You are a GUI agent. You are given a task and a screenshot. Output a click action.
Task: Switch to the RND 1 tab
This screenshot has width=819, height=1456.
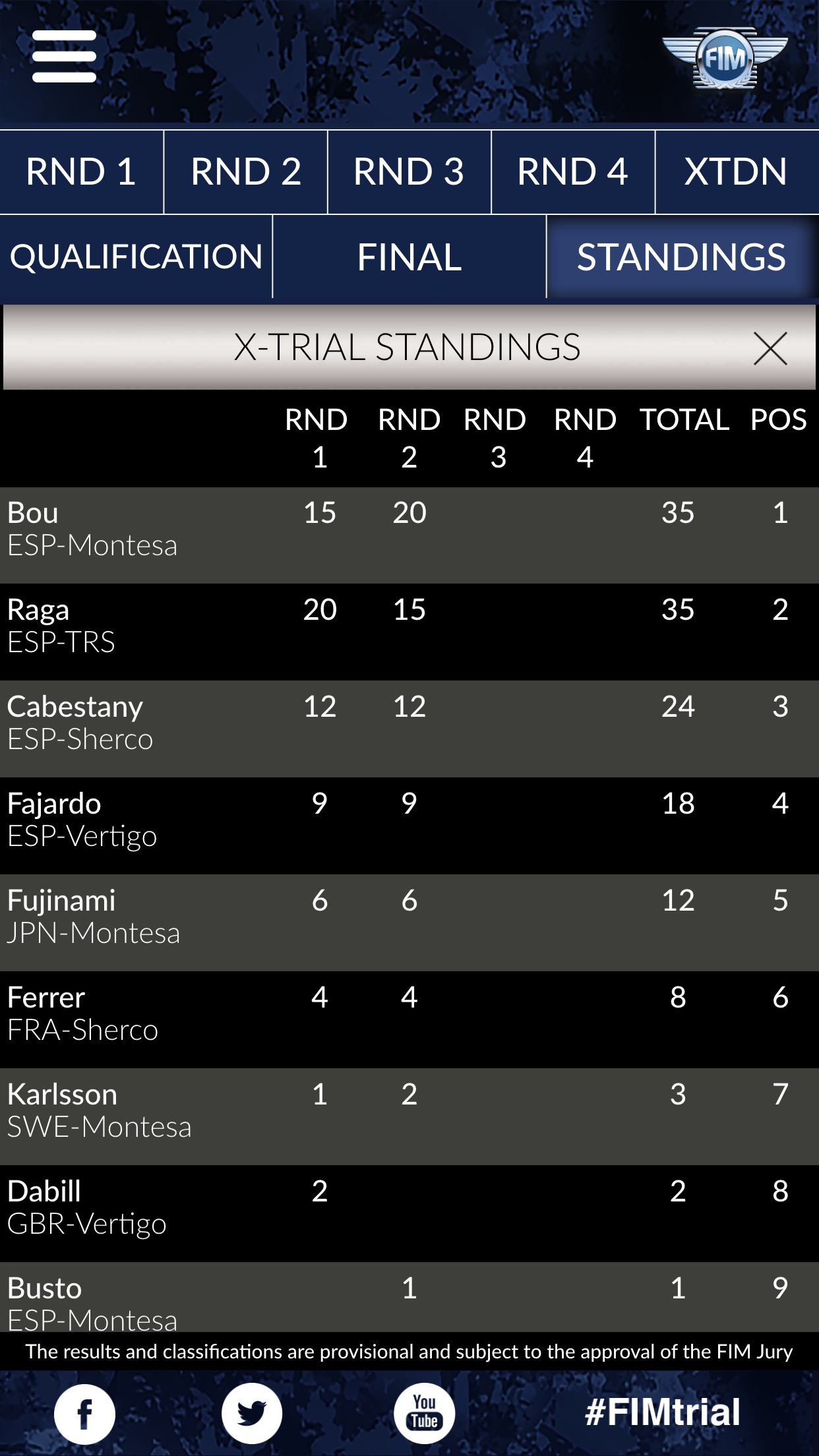tap(81, 172)
